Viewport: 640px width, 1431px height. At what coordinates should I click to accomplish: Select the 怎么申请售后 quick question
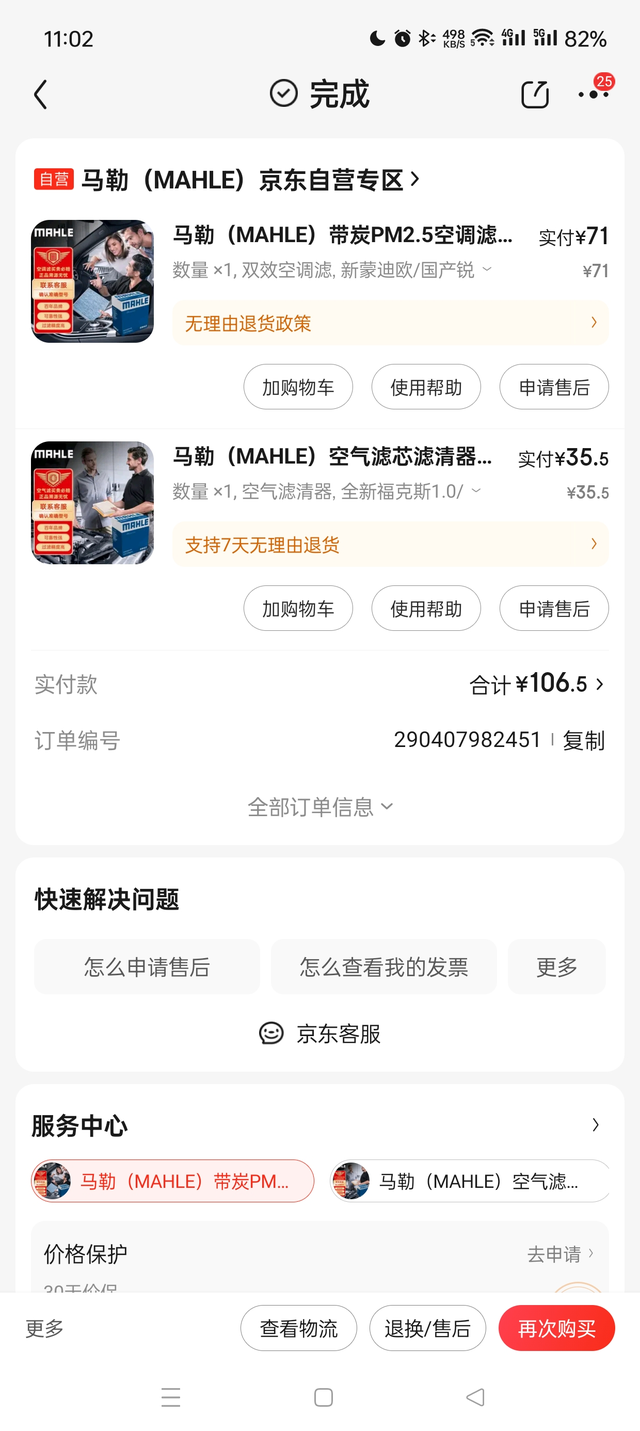pos(147,967)
